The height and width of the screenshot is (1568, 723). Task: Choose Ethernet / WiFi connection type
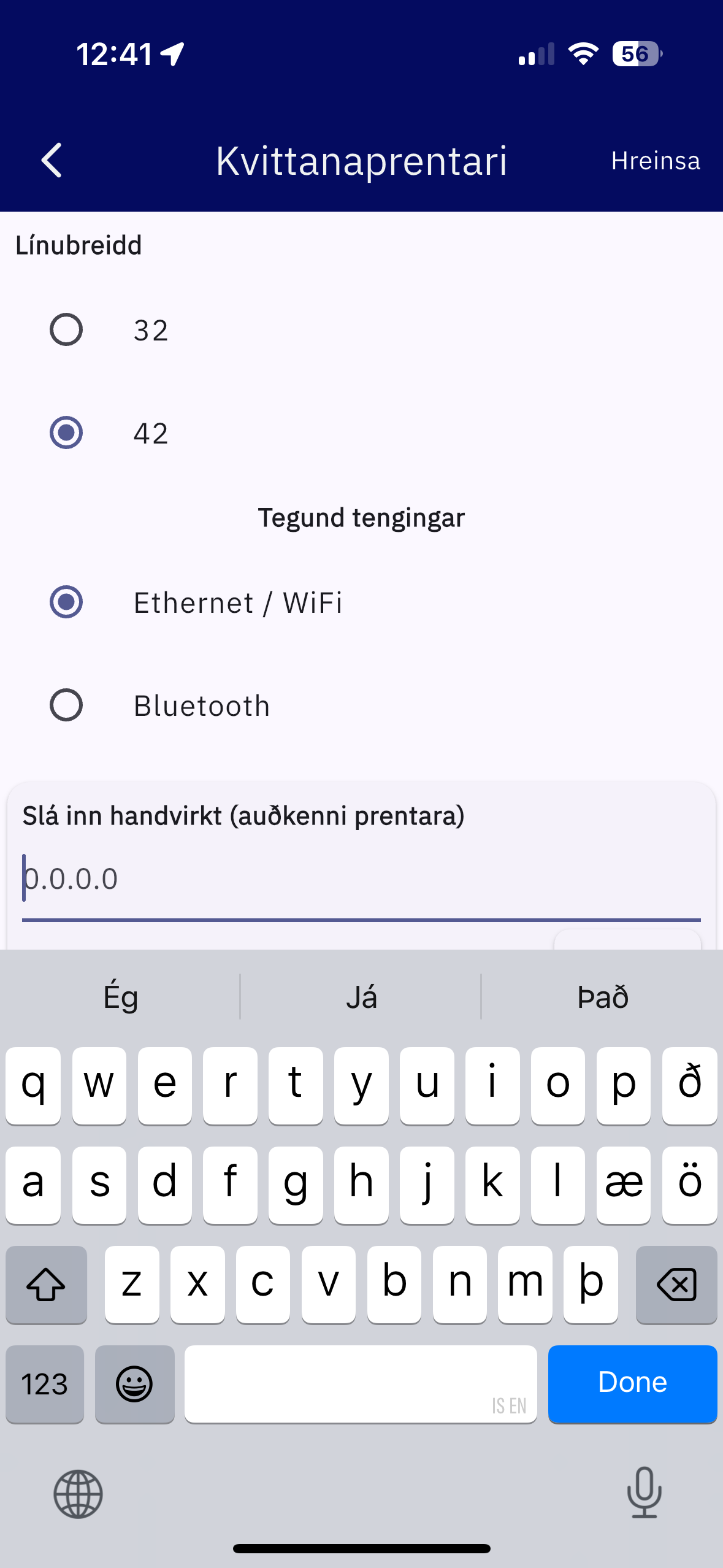[66, 602]
